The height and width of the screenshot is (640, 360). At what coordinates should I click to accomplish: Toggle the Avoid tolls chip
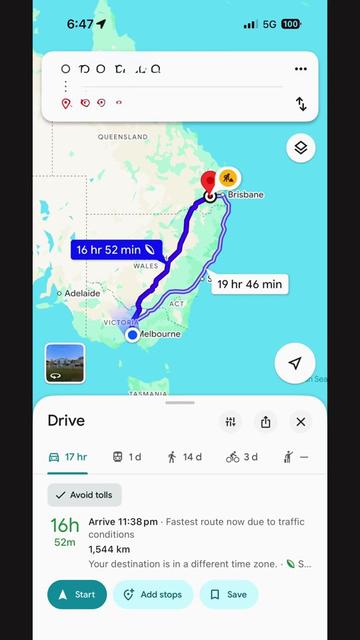tap(84, 495)
